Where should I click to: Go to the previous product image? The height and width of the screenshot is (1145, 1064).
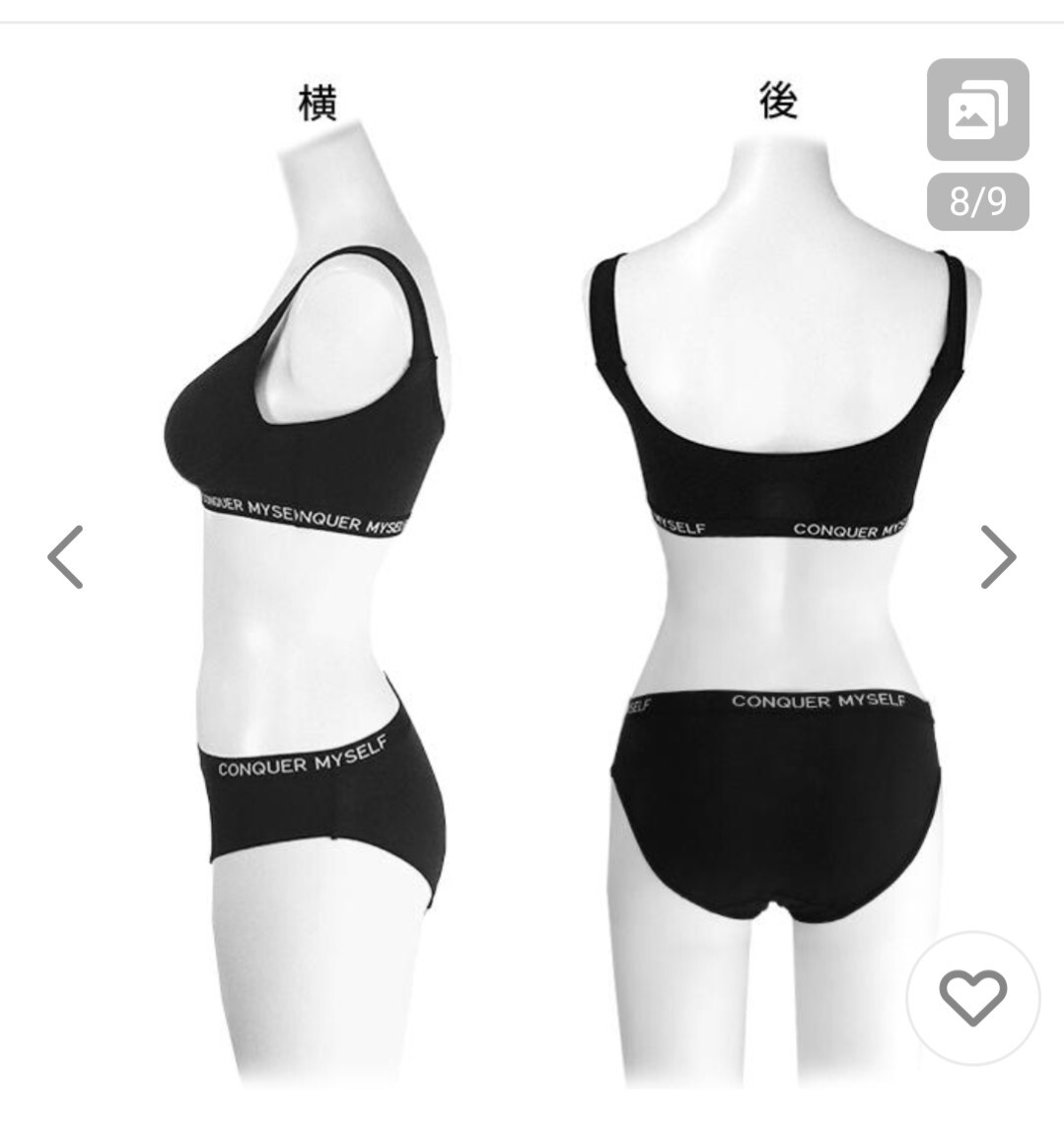[66, 557]
